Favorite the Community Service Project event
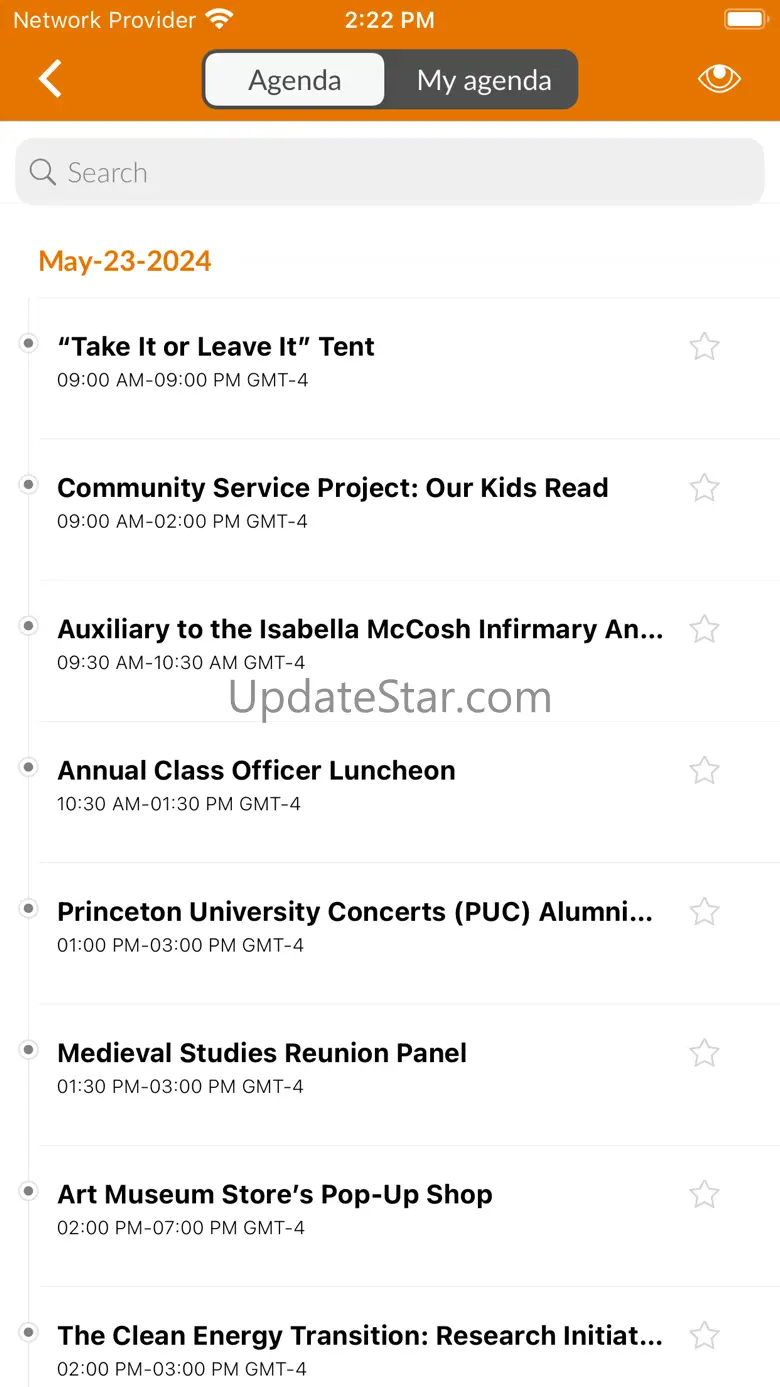The width and height of the screenshot is (780, 1387). click(705, 488)
